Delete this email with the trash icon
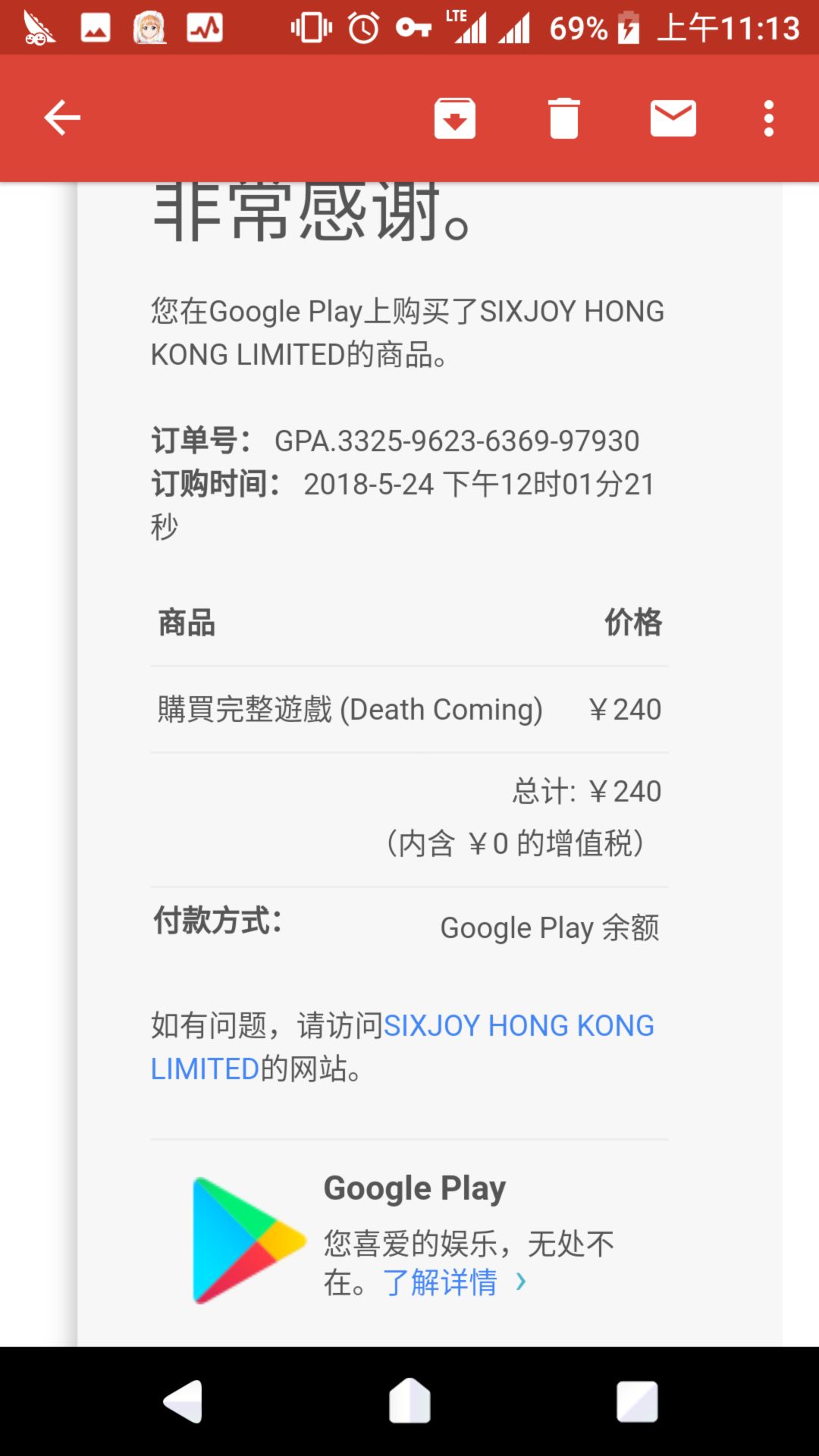 click(x=564, y=118)
